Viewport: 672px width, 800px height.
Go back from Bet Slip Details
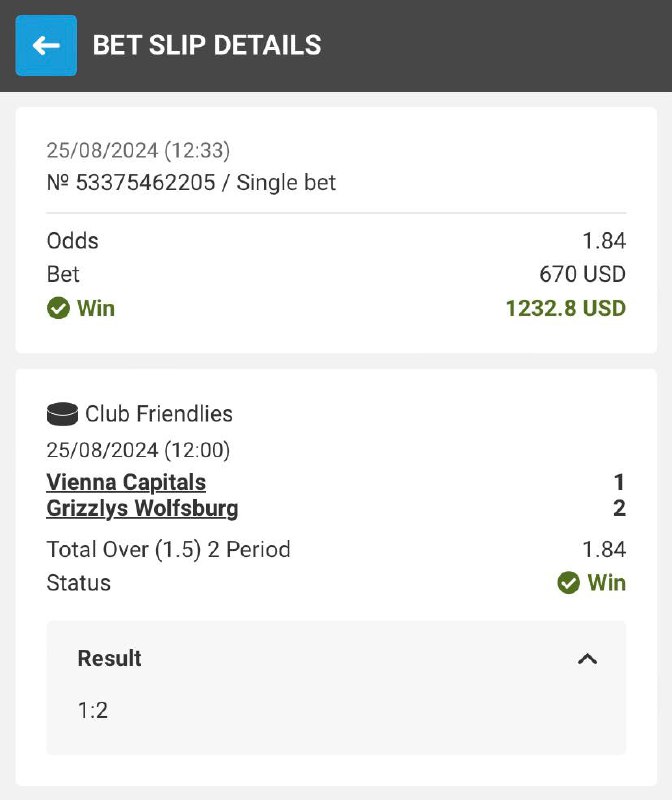pyautogui.click(x=46, y=46)
